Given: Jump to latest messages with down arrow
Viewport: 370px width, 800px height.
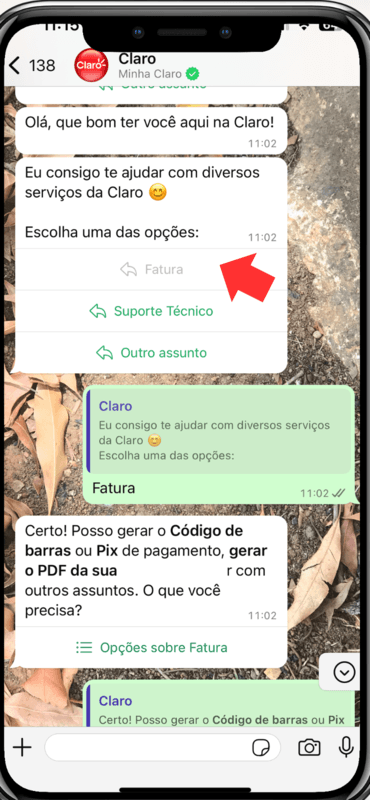Looking at the screenshot, I should tap(344, 673).
